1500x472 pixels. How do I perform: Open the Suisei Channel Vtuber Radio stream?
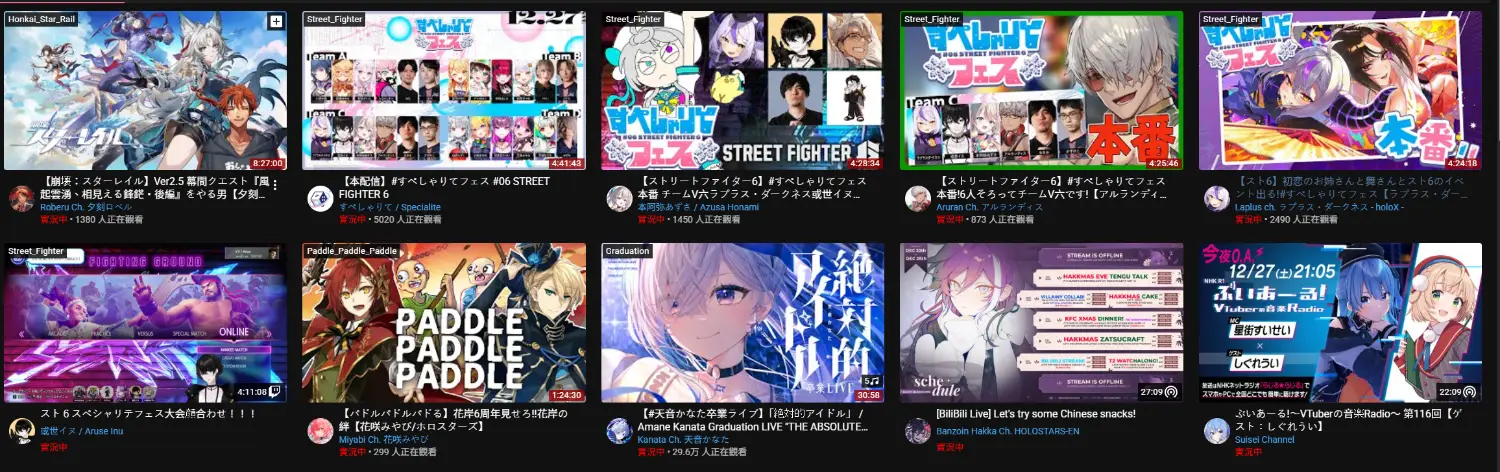[x=1340, y=323]
